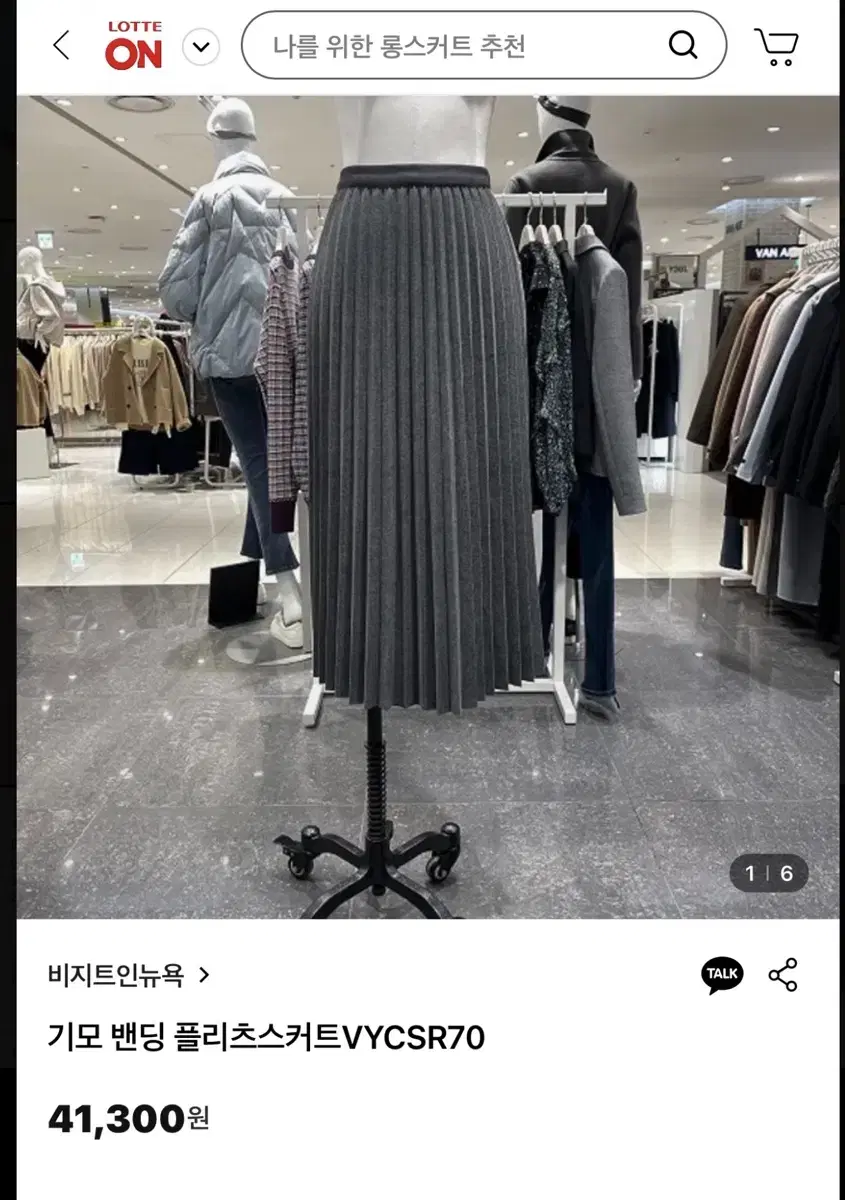Open sharing options with the share icon
845x1200 pixels.
(783, 975)
